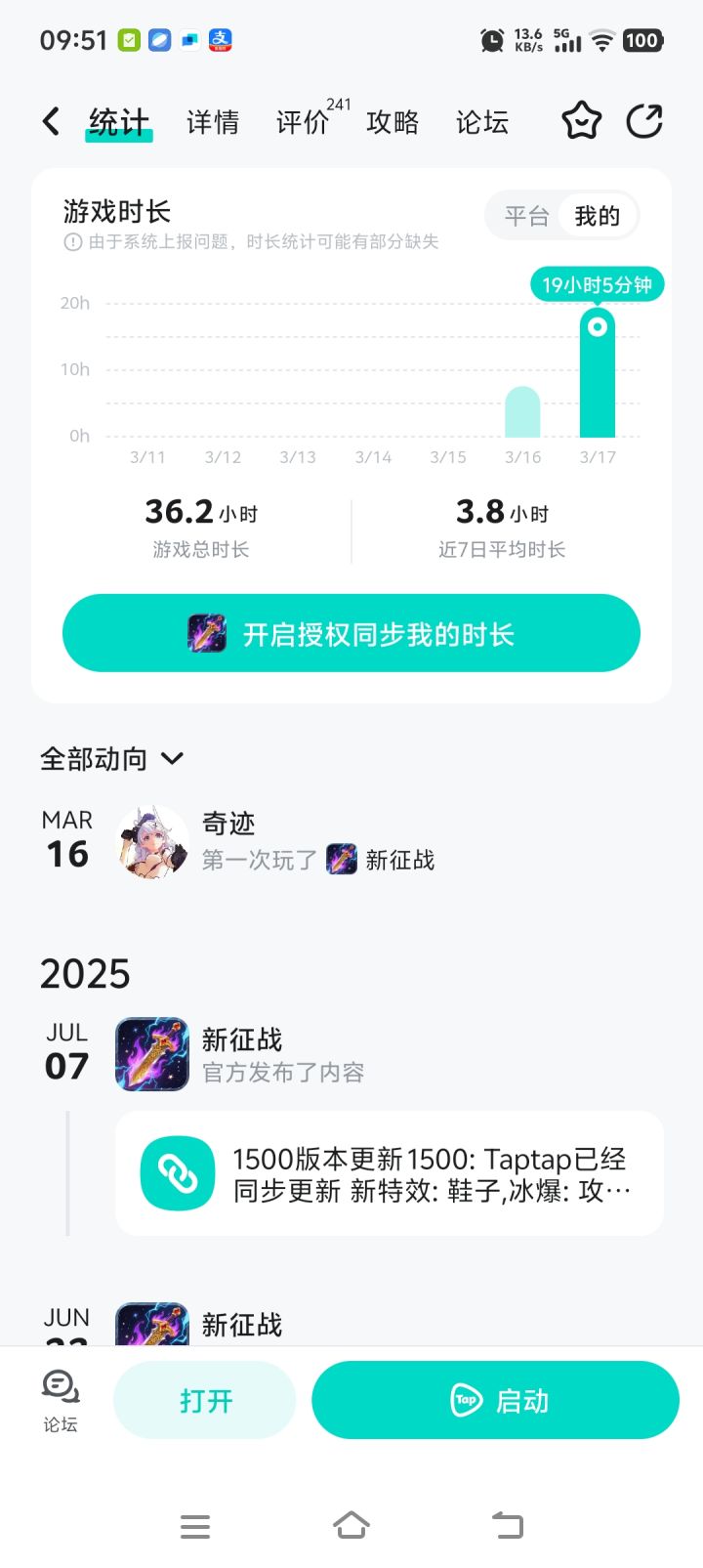Go to the system home screen
Image resolution: width=703 pixels, height=1568 pixels.
pos(351,1526)
